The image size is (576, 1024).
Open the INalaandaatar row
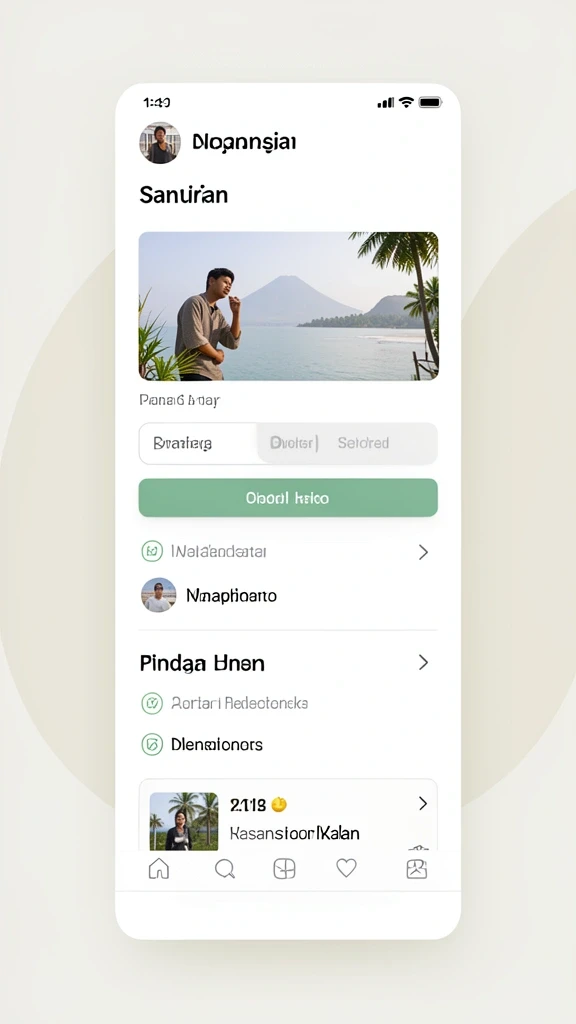pos(288,552)
